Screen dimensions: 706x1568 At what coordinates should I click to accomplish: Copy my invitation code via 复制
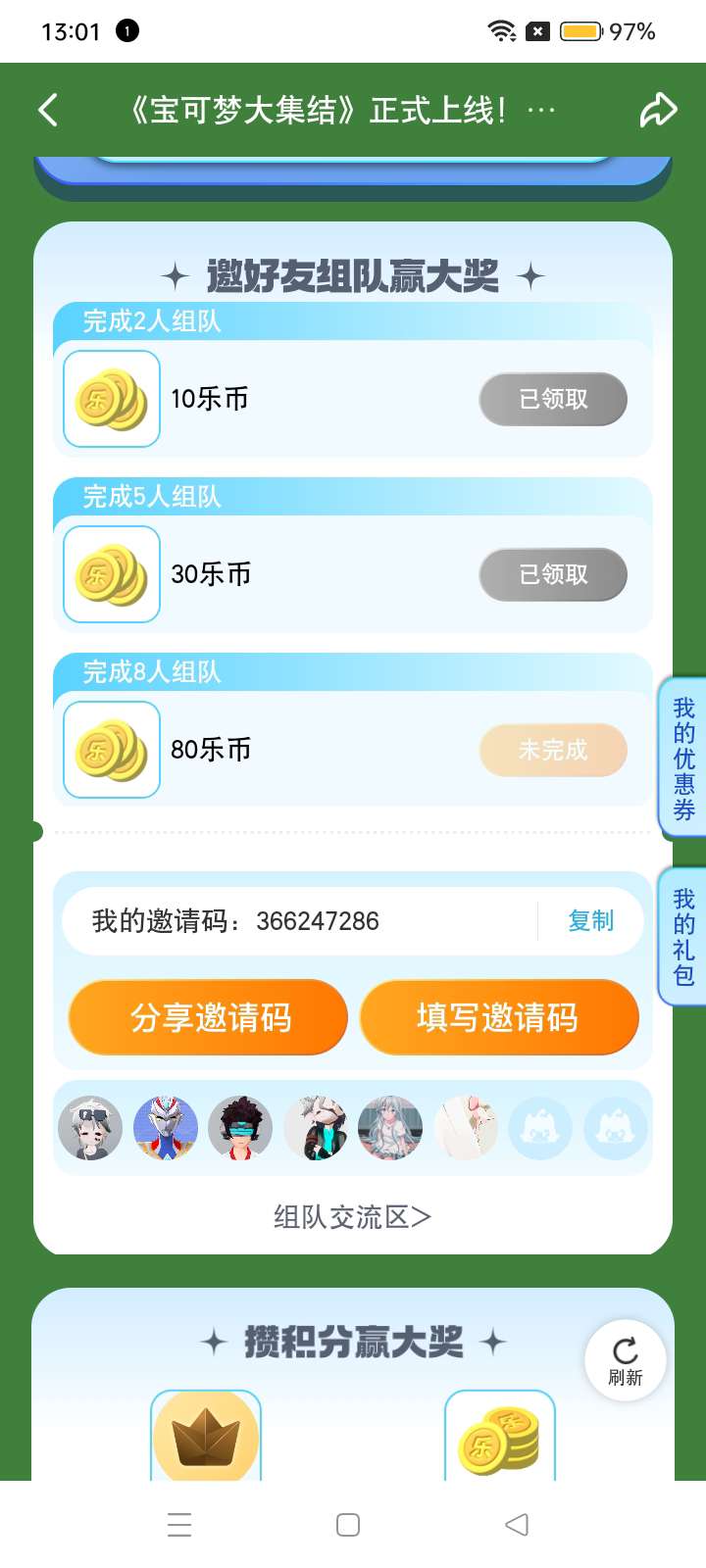(x=590, y=921)
